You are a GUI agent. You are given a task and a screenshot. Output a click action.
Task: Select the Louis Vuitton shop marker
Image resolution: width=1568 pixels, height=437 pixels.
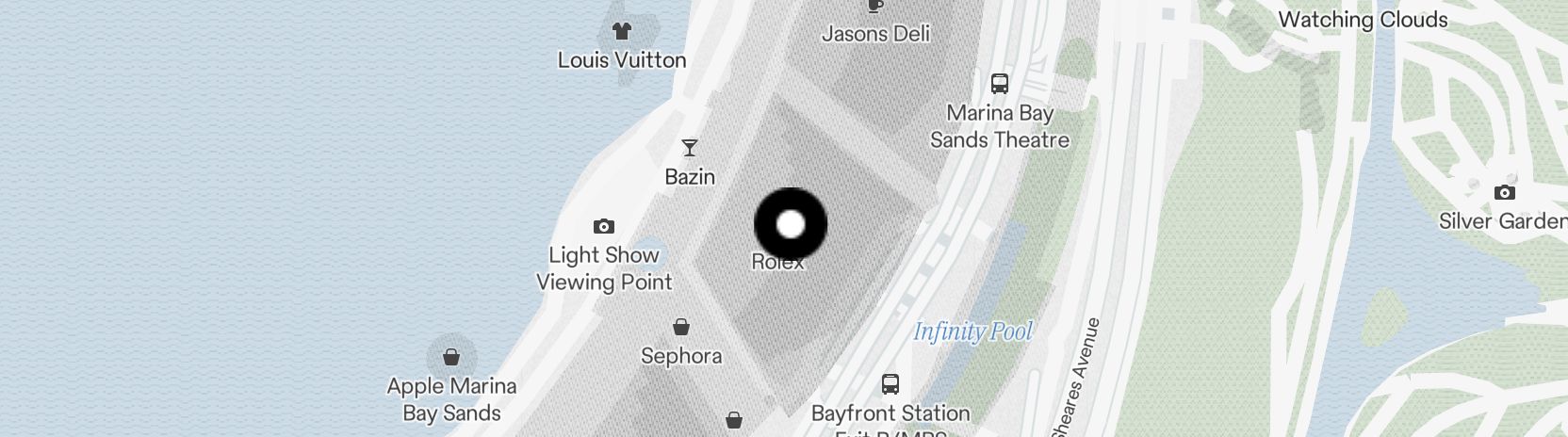(x=621, y=31)
